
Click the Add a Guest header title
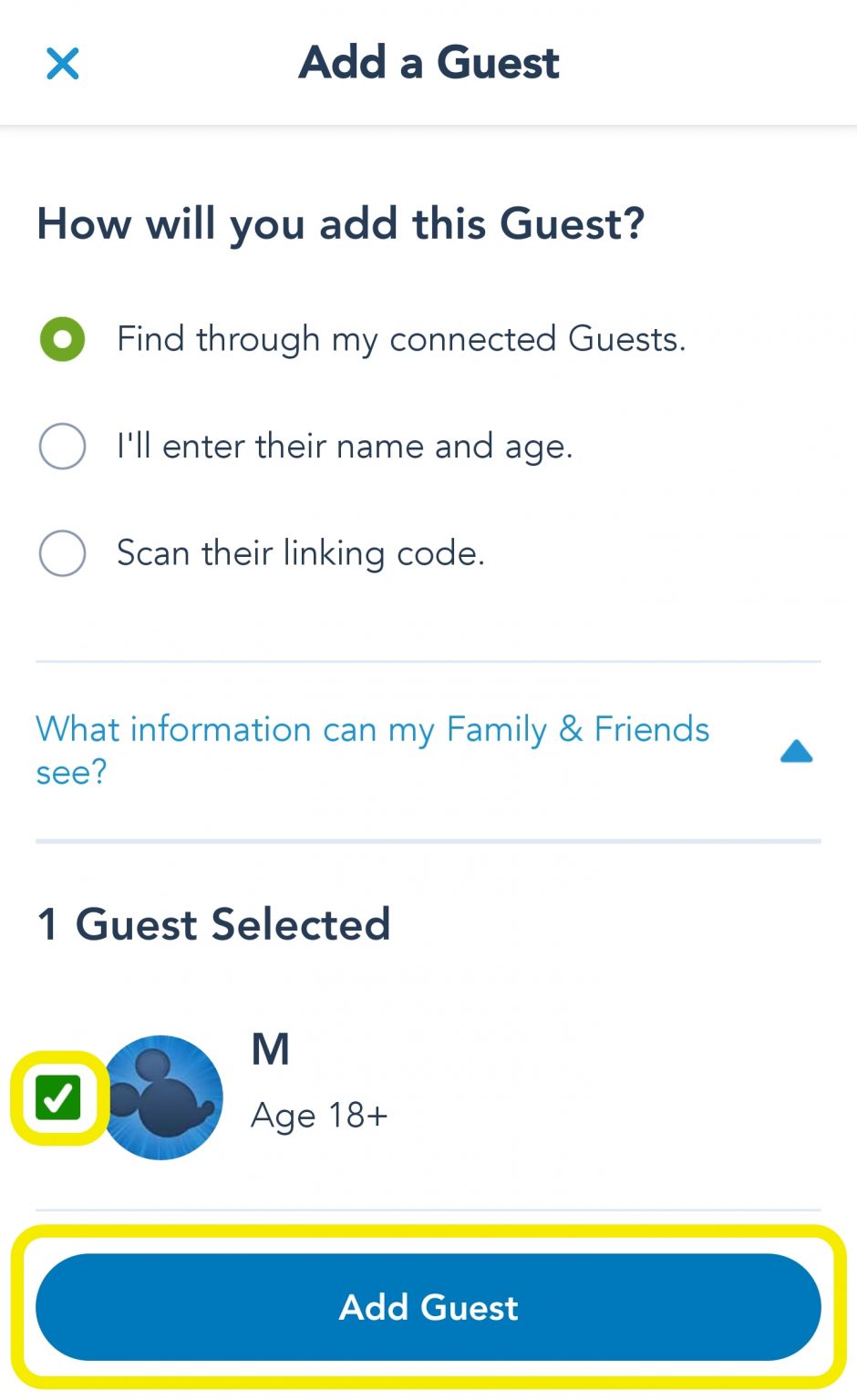click(x=428, y=62)
